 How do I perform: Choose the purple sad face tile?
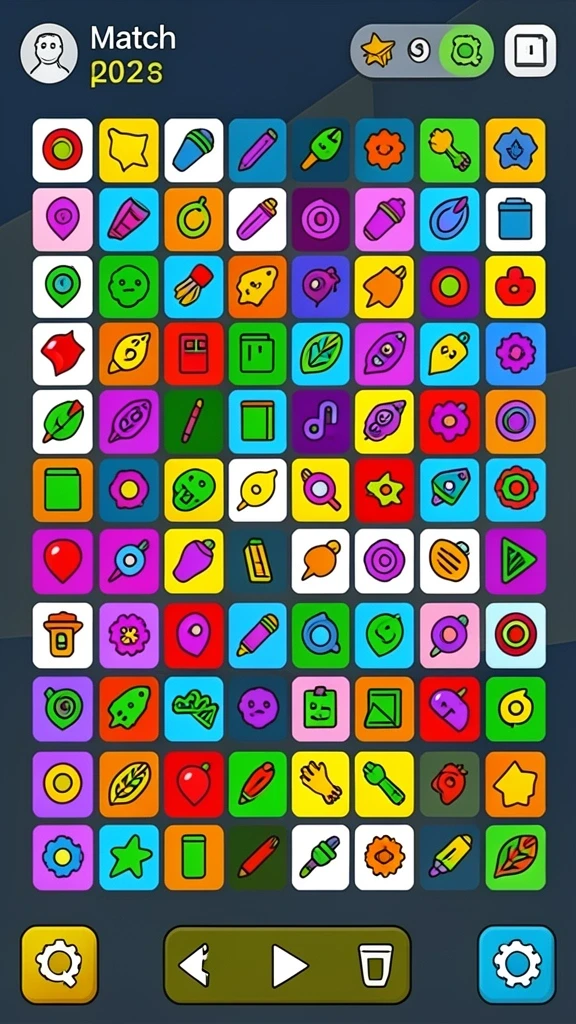coord(257,709)
